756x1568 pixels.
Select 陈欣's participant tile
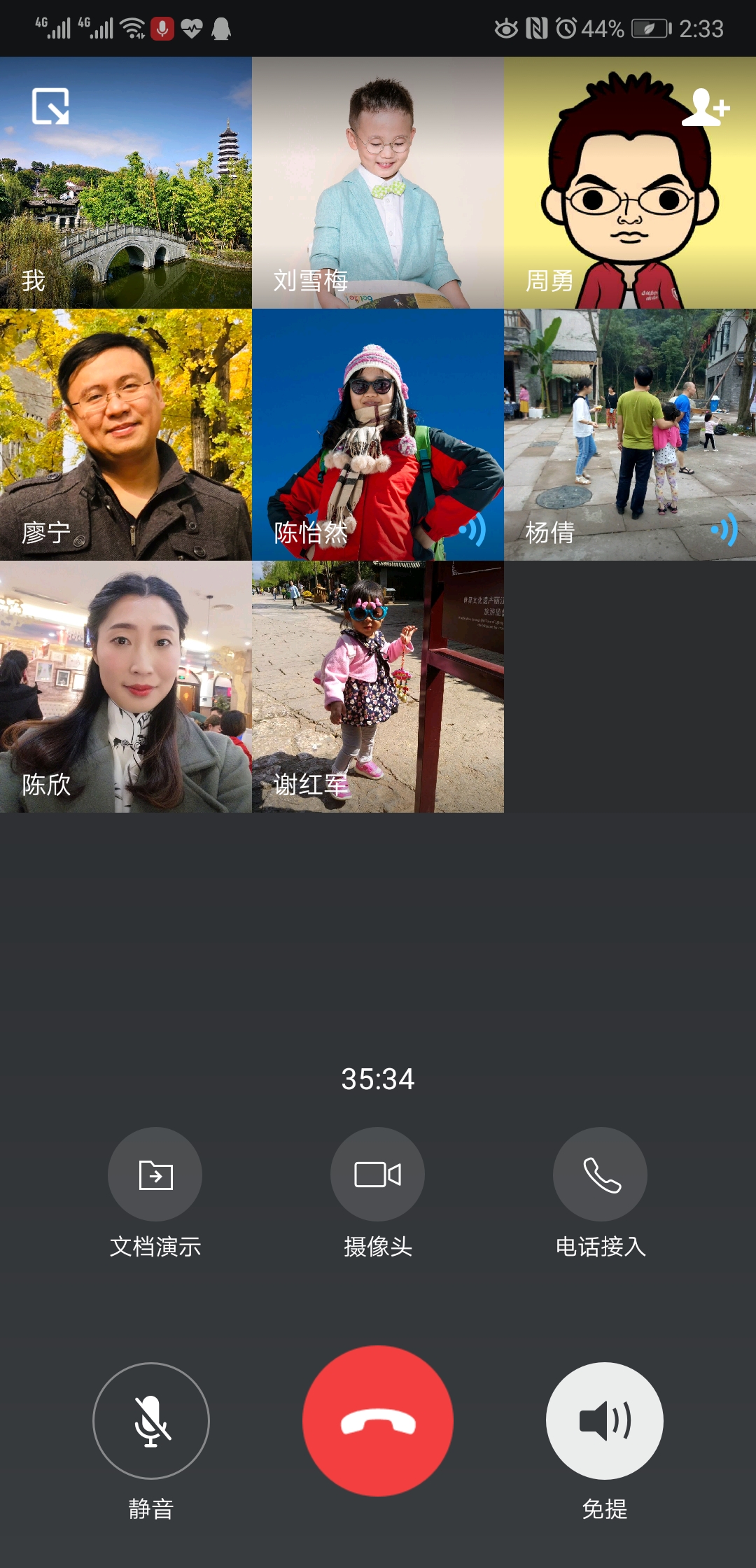click(x=126, y=687)
